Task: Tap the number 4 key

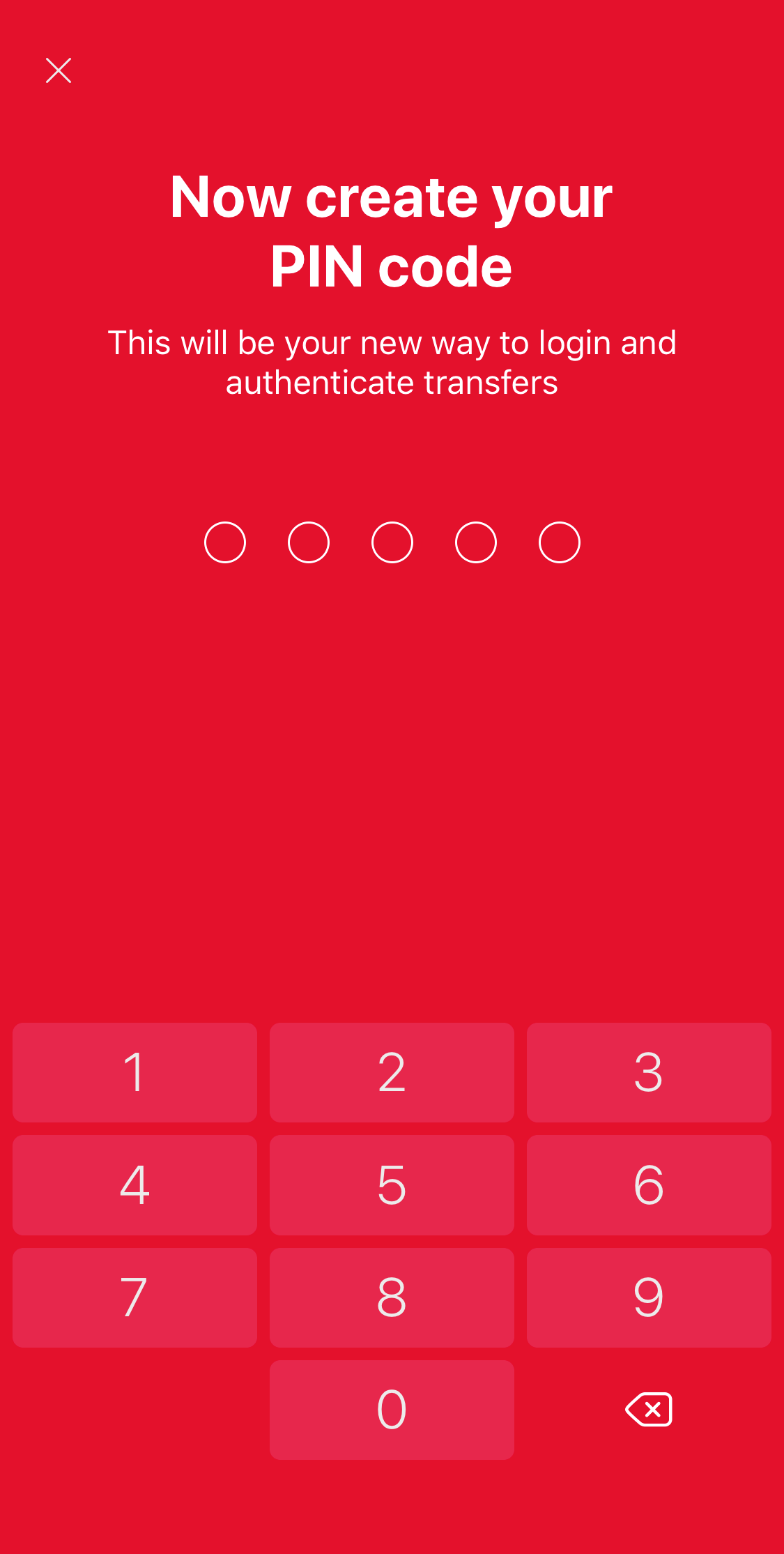Action: [134, 1185]
